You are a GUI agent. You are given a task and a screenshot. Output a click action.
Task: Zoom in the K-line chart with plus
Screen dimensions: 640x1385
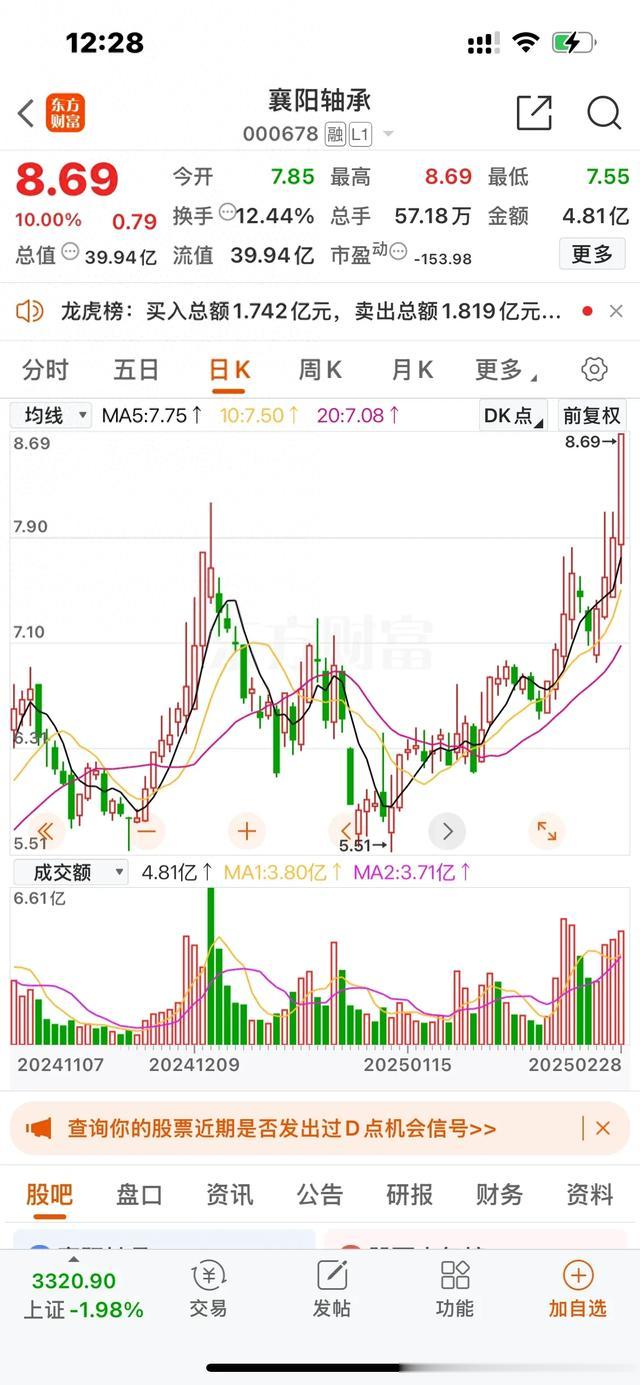coord(246,830)
